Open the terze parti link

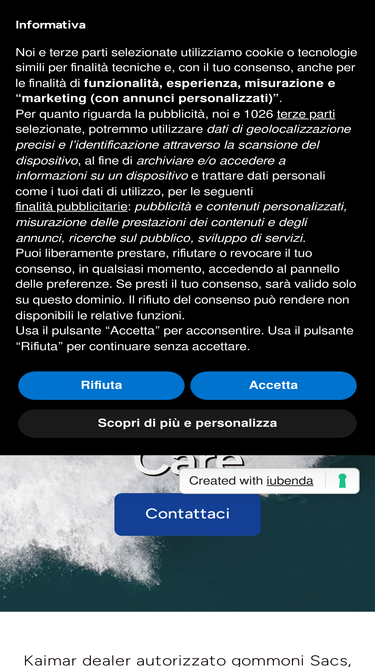(306, 114)
